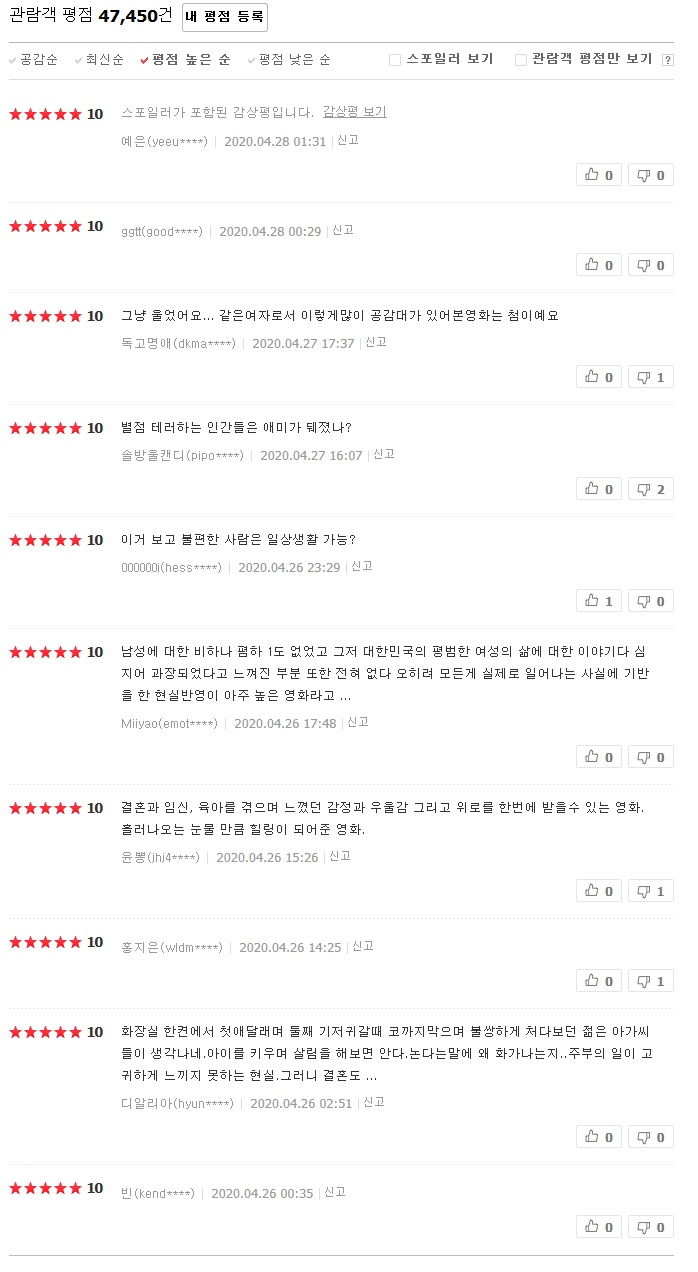
Task: Dislike the review by 독고명애
Action: tap(651, 377)
